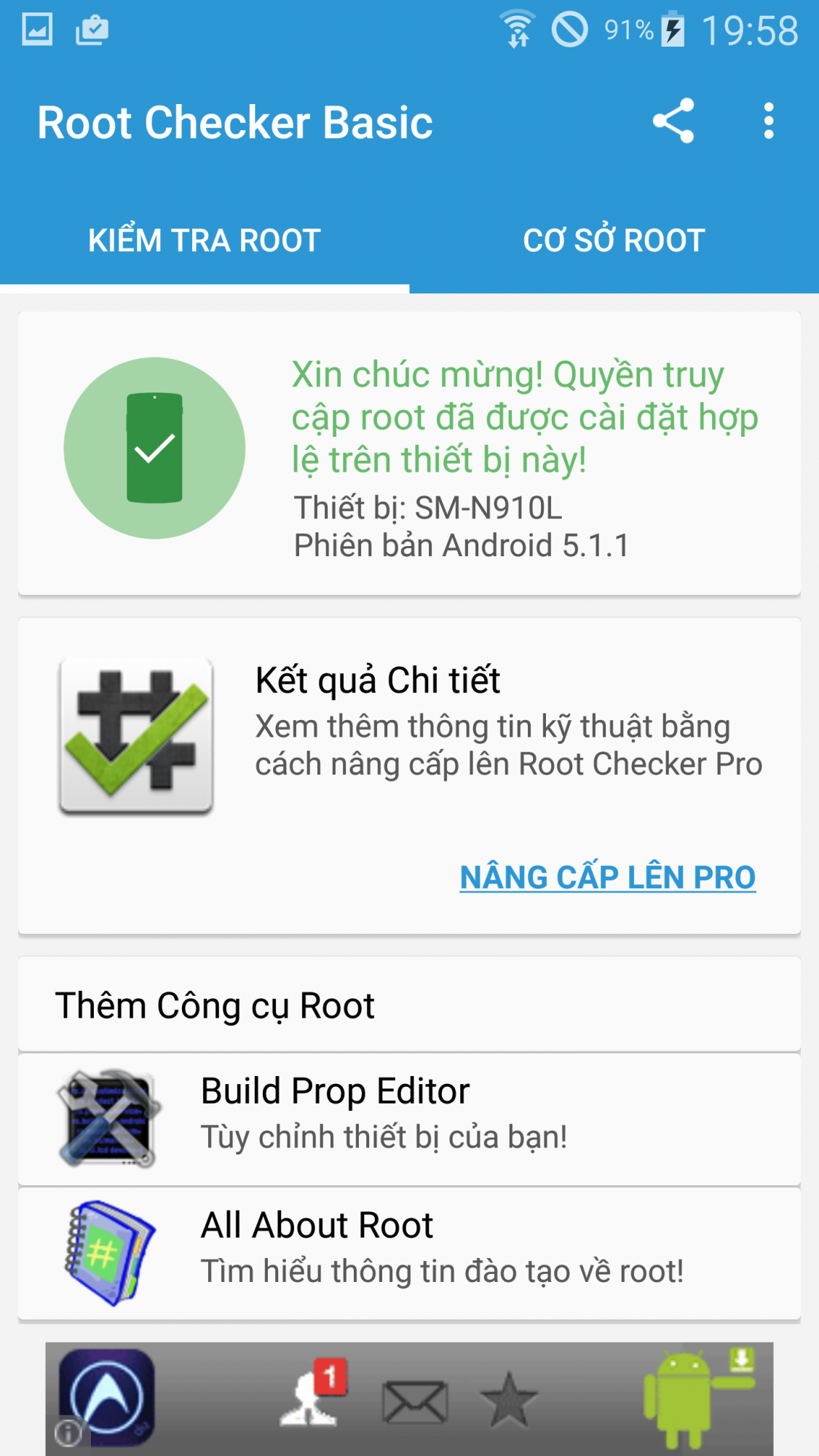Tap the Thêm Công cụ Root header
Image resolution: width=819 pixels, height=1456 pixels.
tap(215, 1005)
